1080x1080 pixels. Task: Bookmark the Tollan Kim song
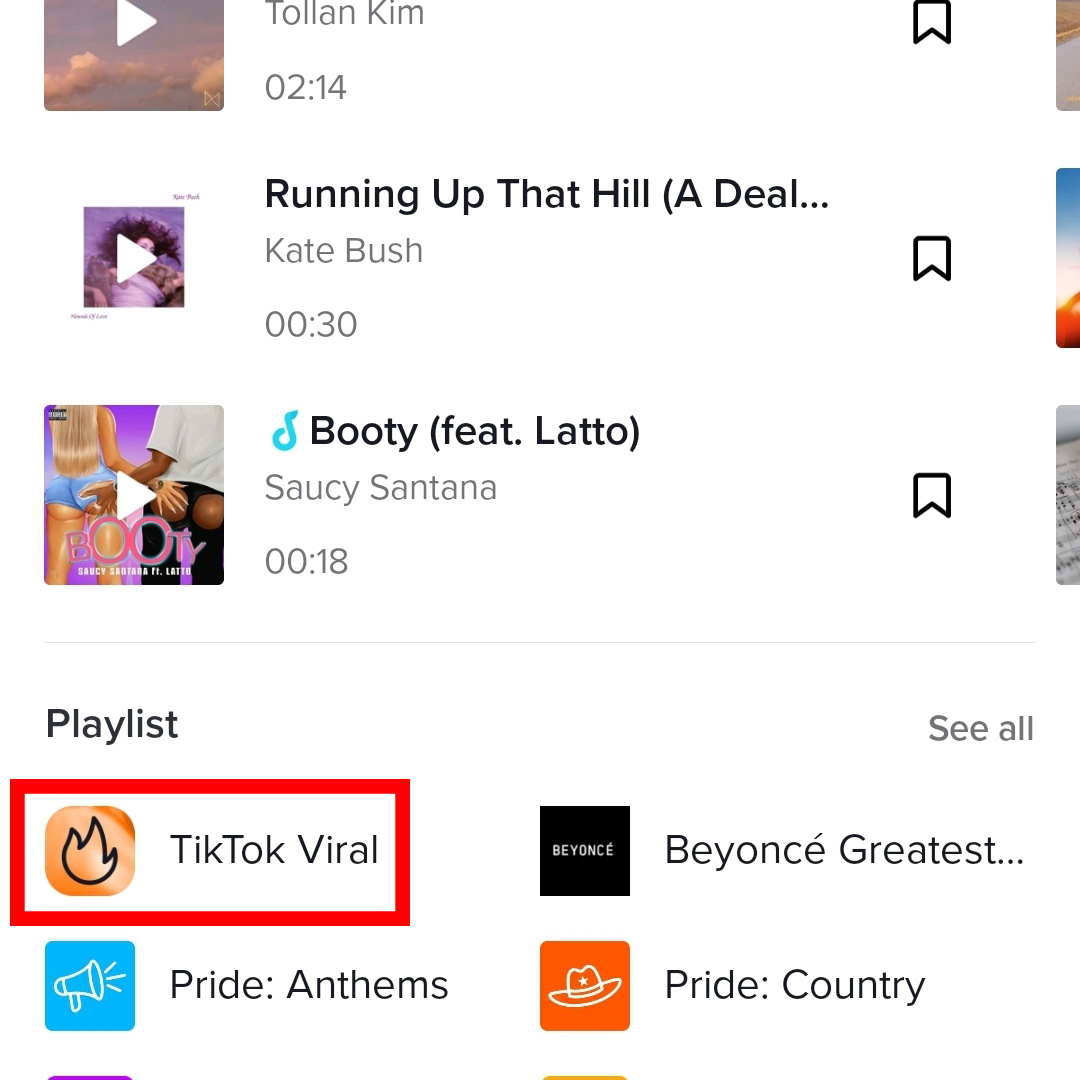point(932,22)
